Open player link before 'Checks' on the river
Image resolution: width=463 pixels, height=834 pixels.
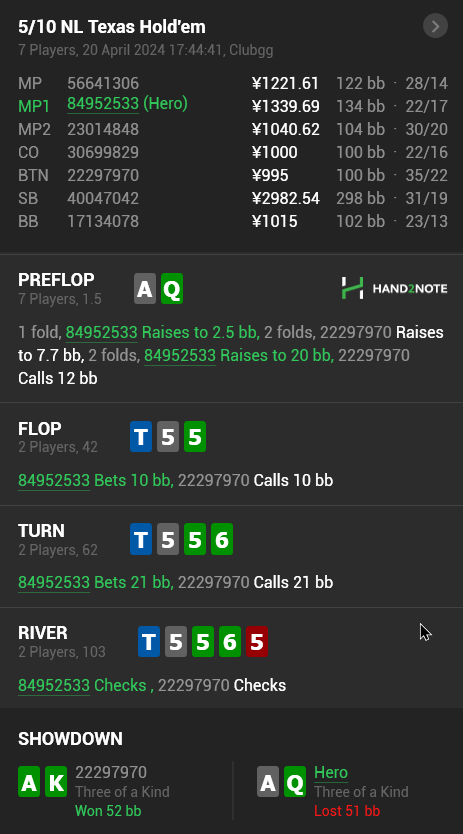pyautogui.click(x=54, y=685)
